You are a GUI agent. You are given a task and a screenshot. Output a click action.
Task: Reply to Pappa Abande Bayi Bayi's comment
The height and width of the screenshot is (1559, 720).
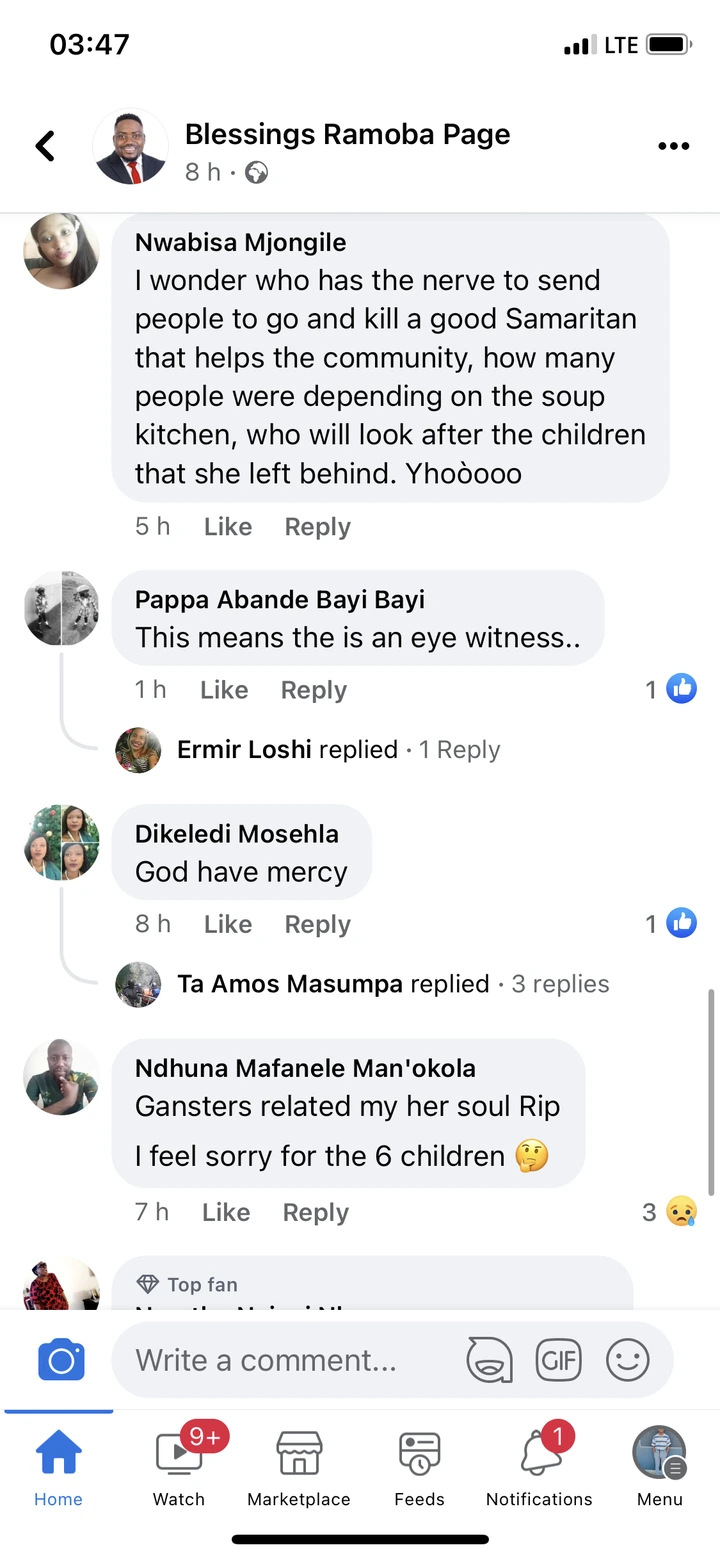click(x=313, y=690)
